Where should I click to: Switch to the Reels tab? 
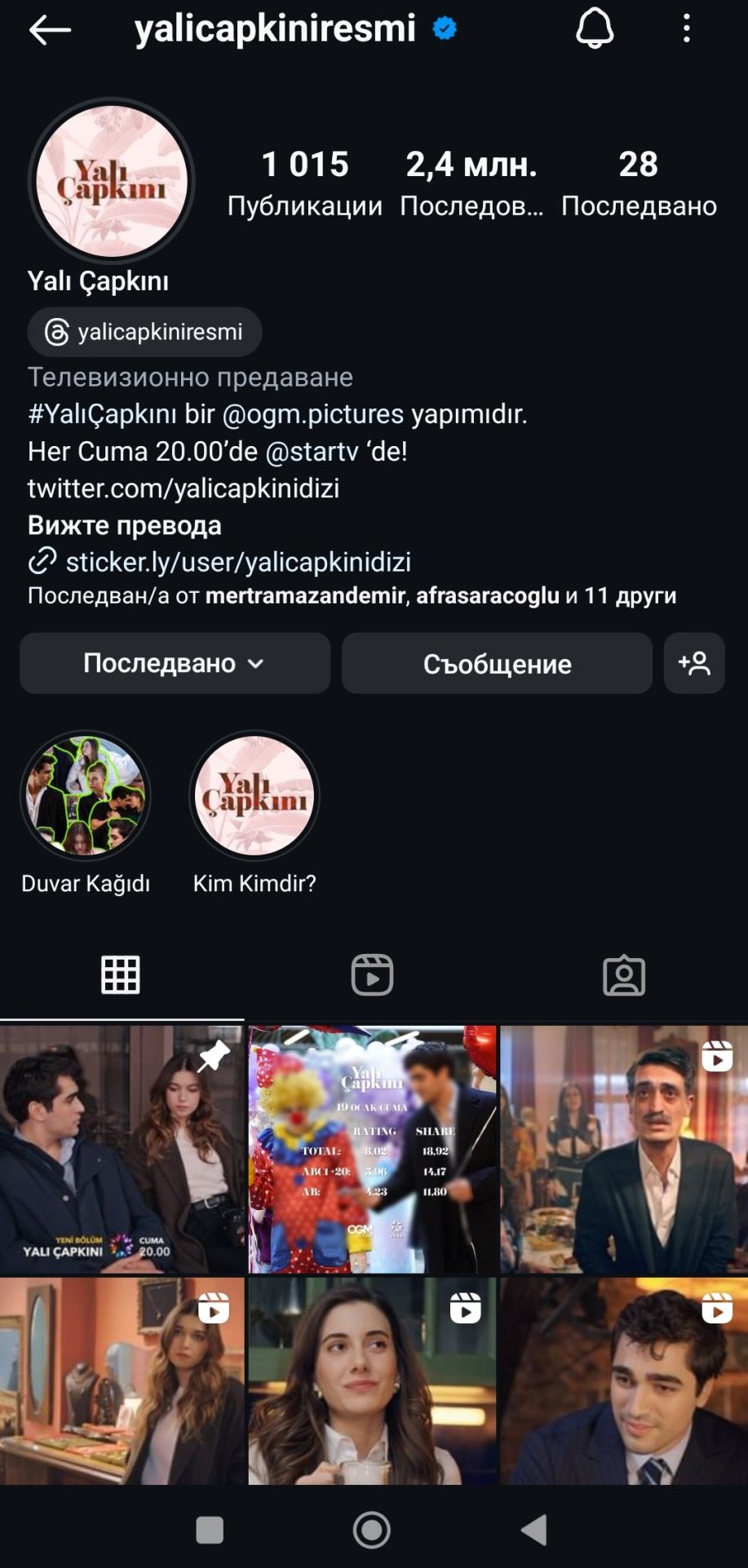pos(373,974)
